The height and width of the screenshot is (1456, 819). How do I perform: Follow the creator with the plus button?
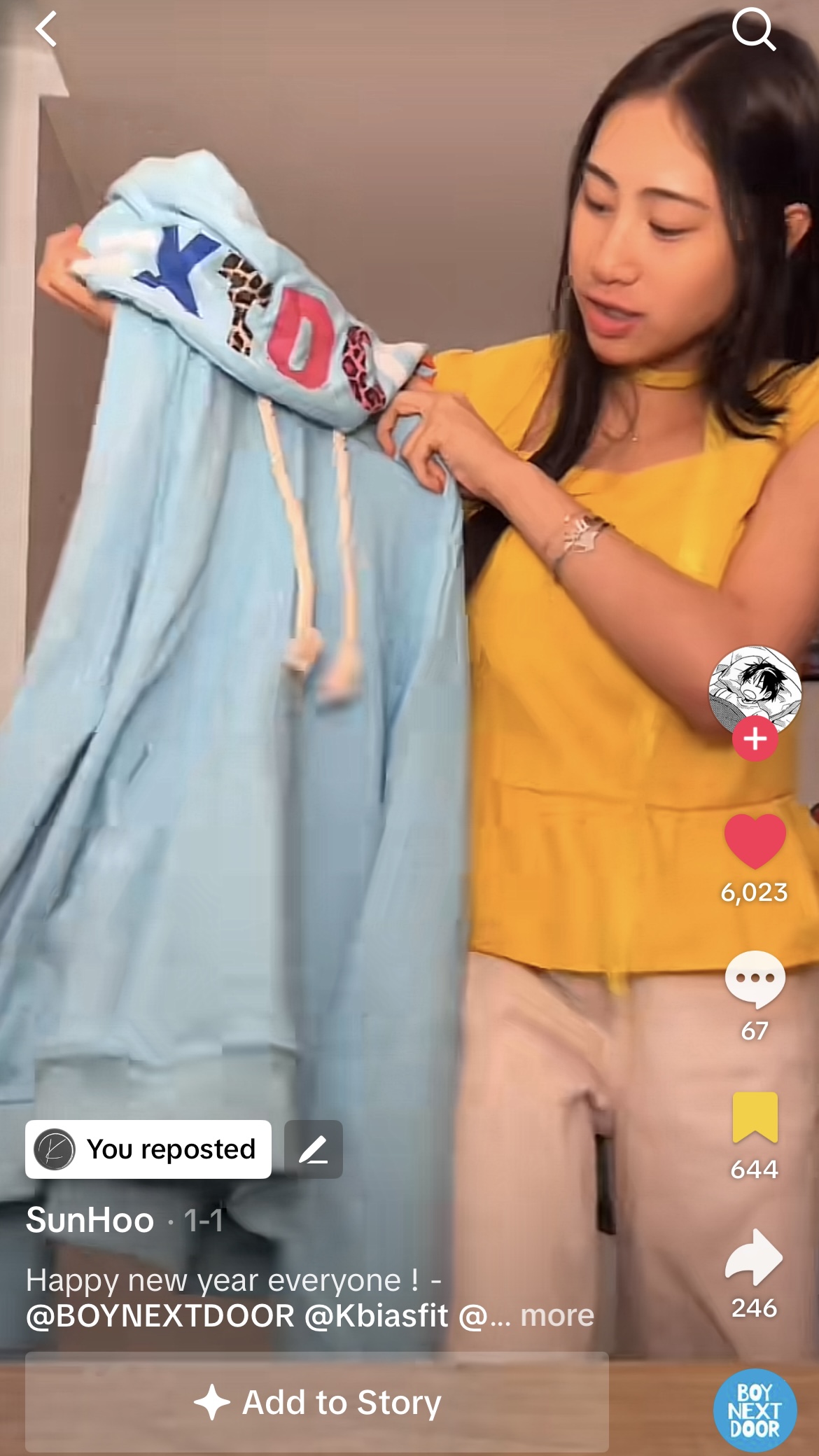[755, 738]
